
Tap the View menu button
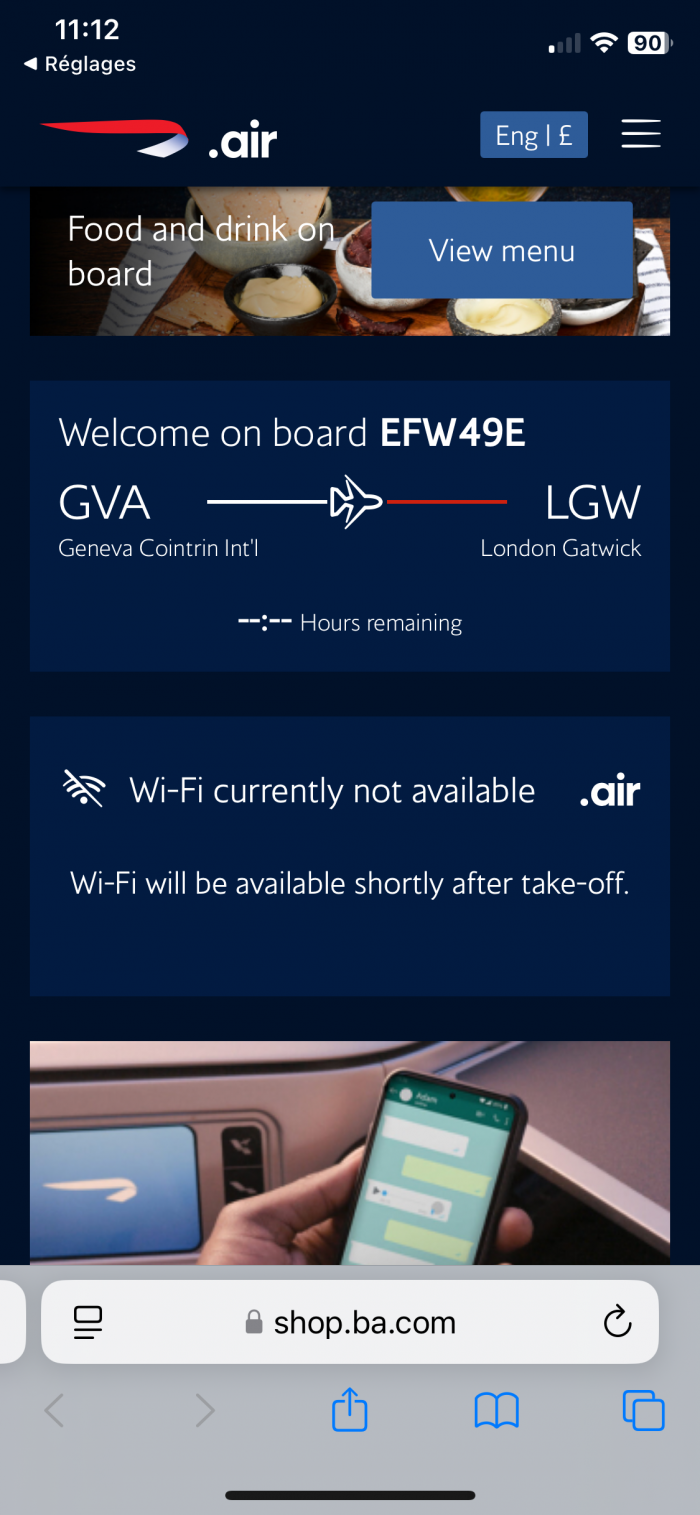(x=501, y=250)
